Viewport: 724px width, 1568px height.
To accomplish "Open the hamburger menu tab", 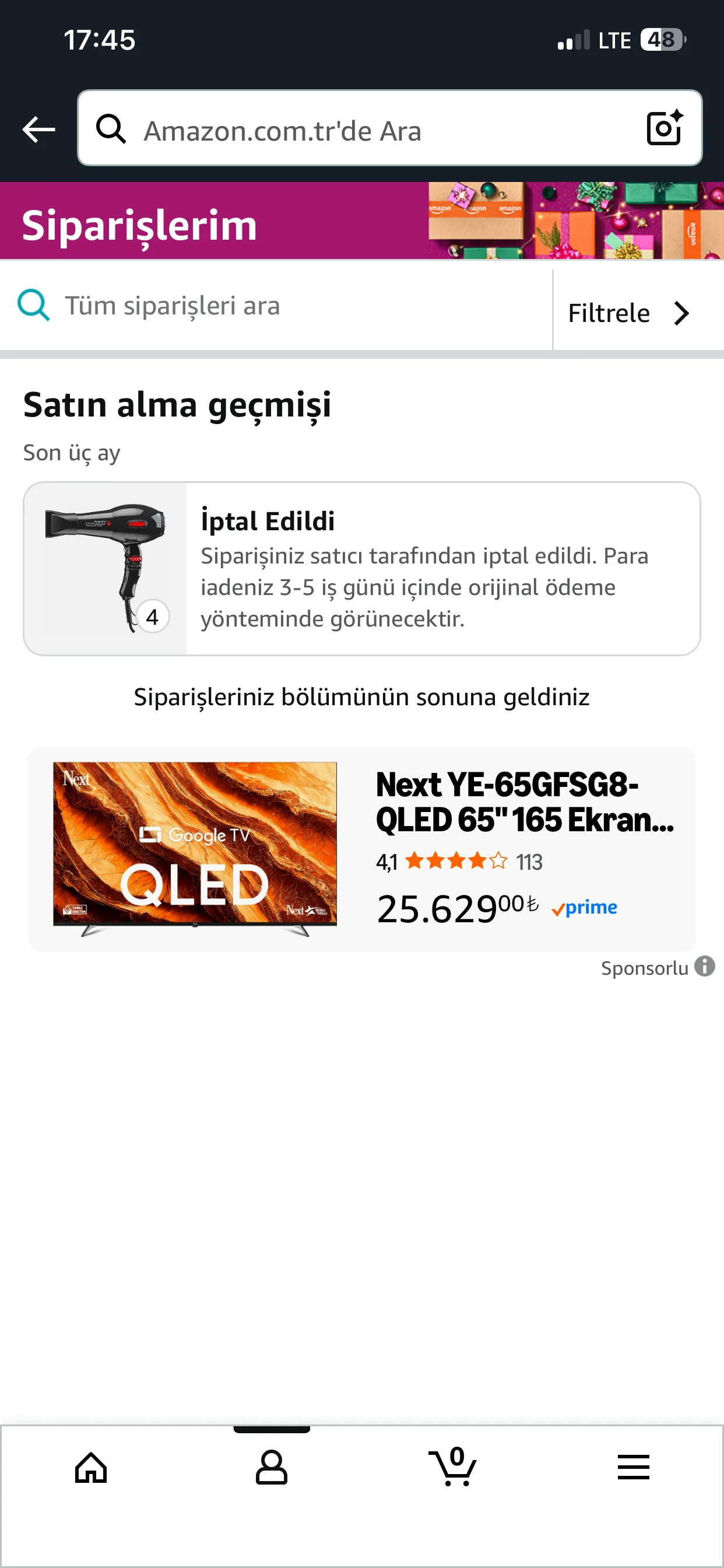I will pos(633,1467).
